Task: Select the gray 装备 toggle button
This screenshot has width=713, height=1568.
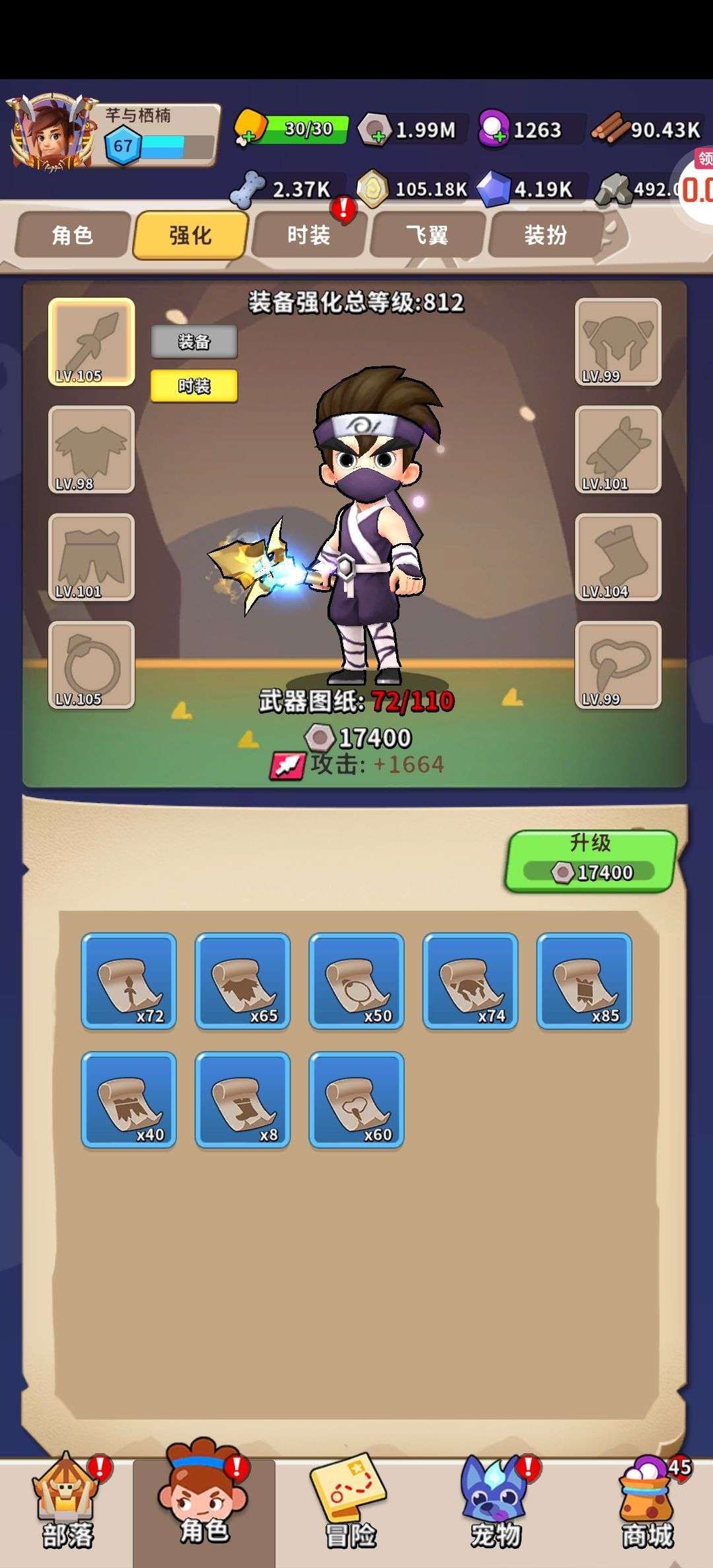Action: (194, 342)
